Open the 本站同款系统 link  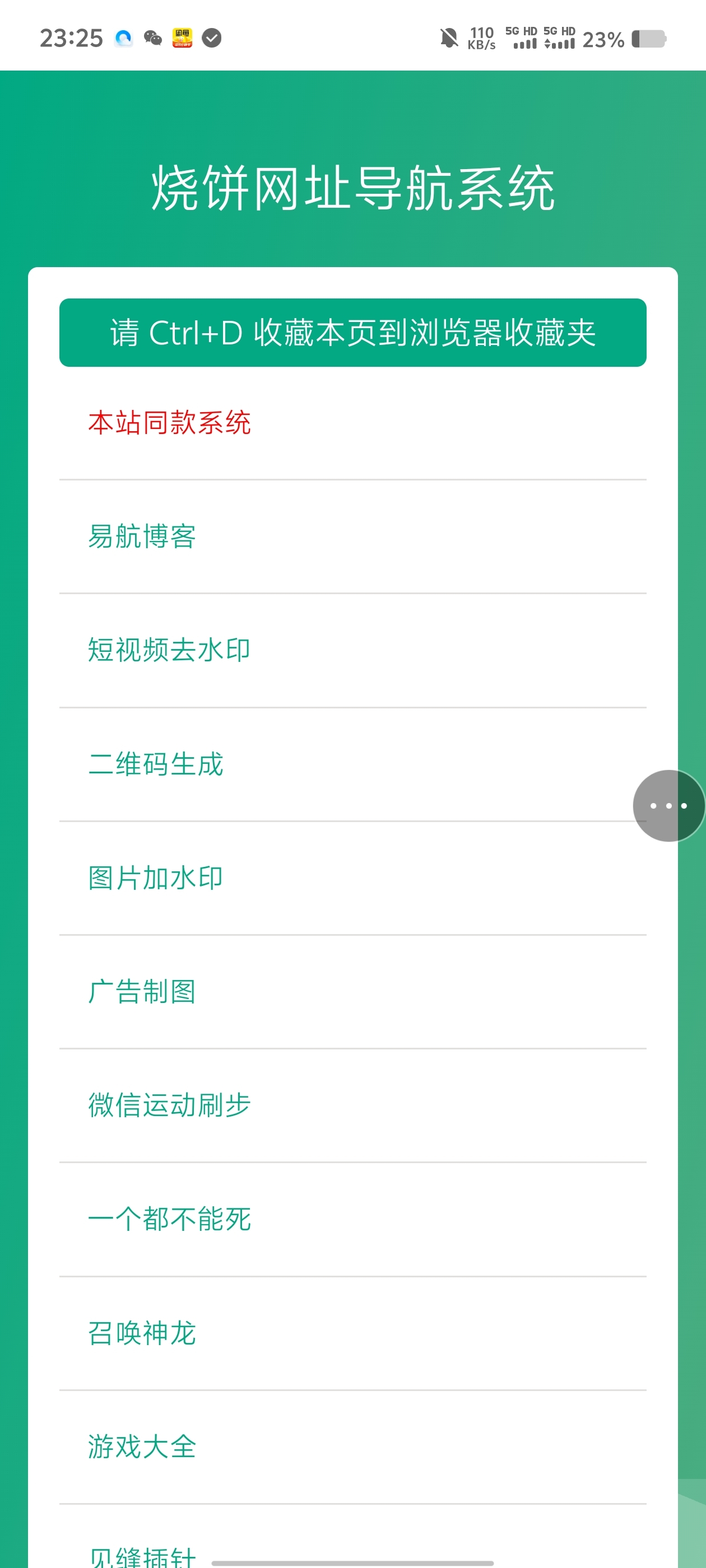(169, 422)
